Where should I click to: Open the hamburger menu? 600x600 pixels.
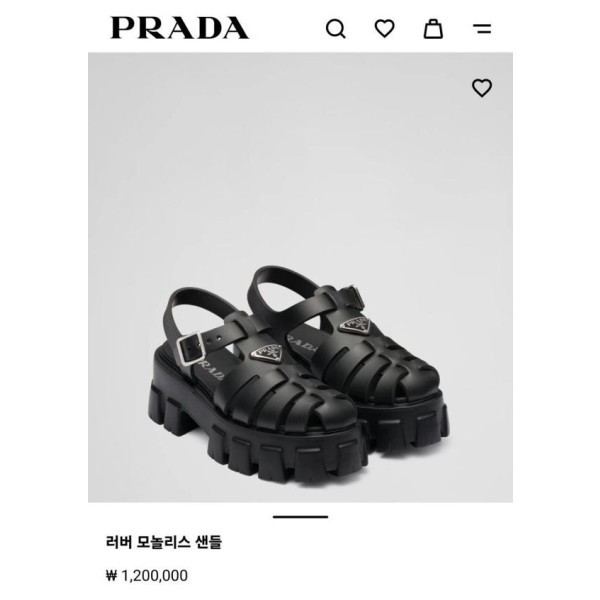click(x=483, y=29)
